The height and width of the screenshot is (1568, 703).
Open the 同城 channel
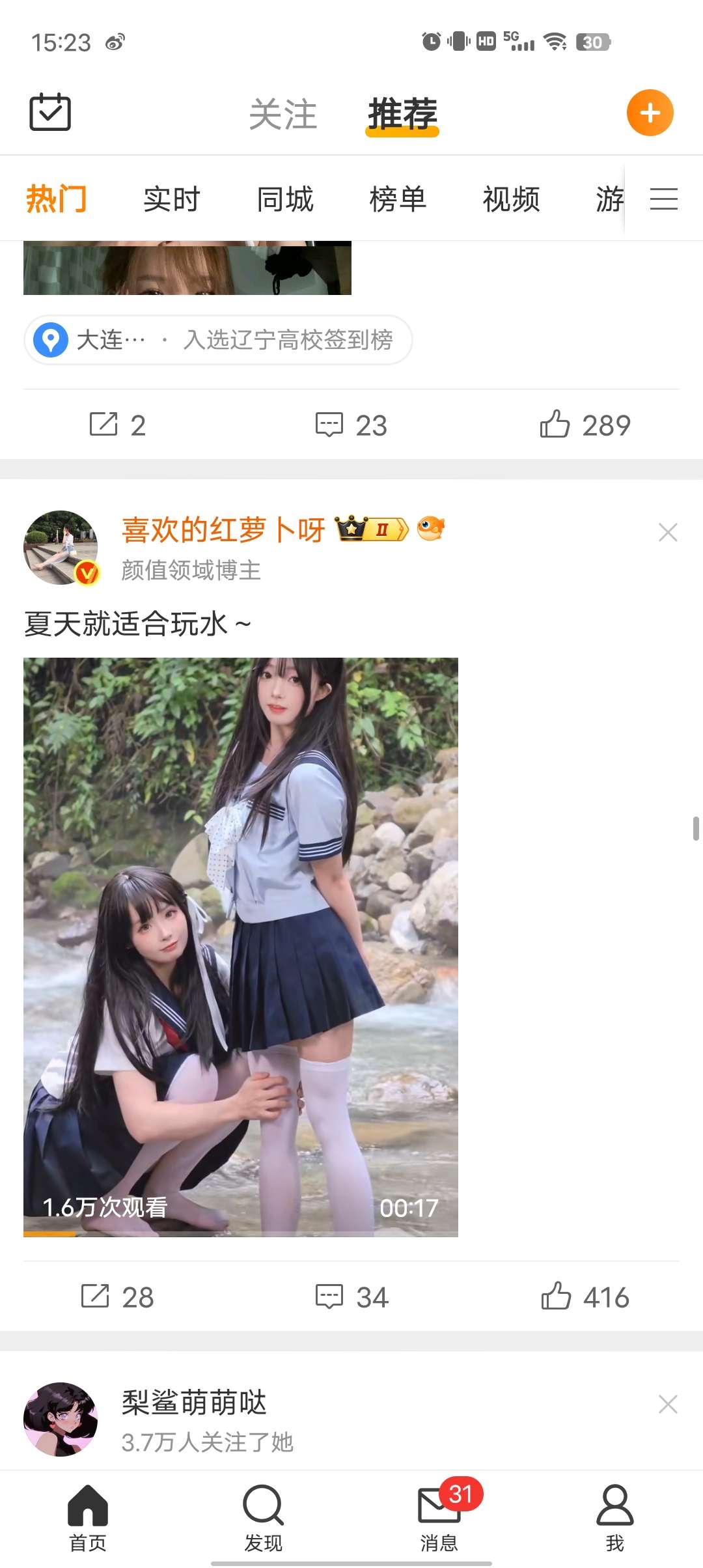pos(284,199)
